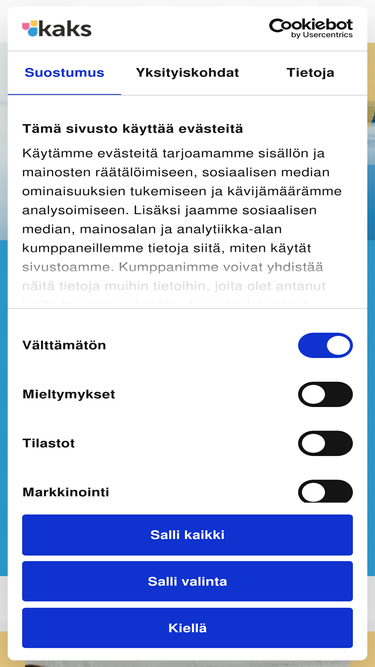Tap Salli kaikki to accept all

click(x=188, y=535)
